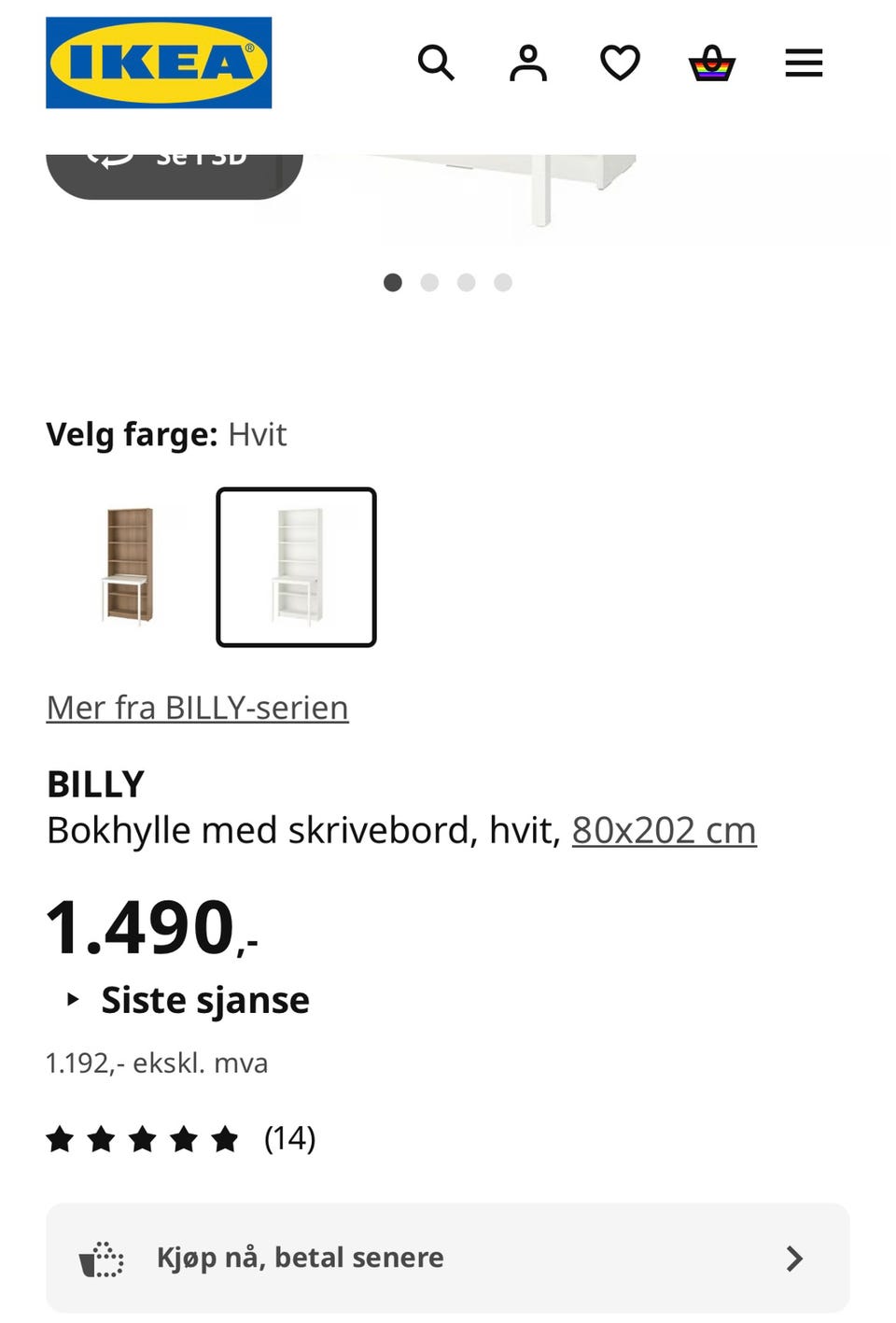The height and width of the screenshot is (1323, 896).
Task: Open the Kjøp nå betal senere chevron
Action: tap(793, 1258)
